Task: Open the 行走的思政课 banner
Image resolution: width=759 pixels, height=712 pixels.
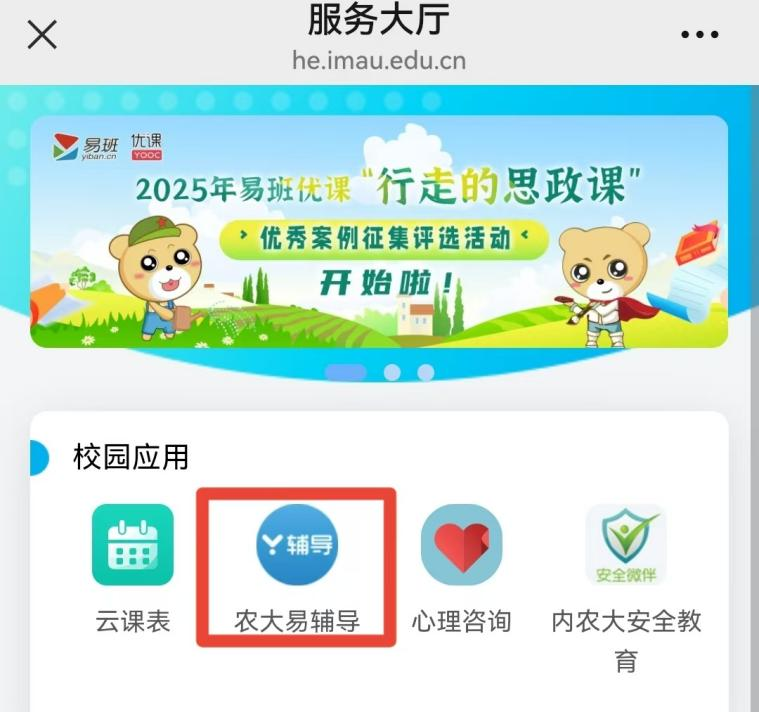Action: click(x=378, y=230)
